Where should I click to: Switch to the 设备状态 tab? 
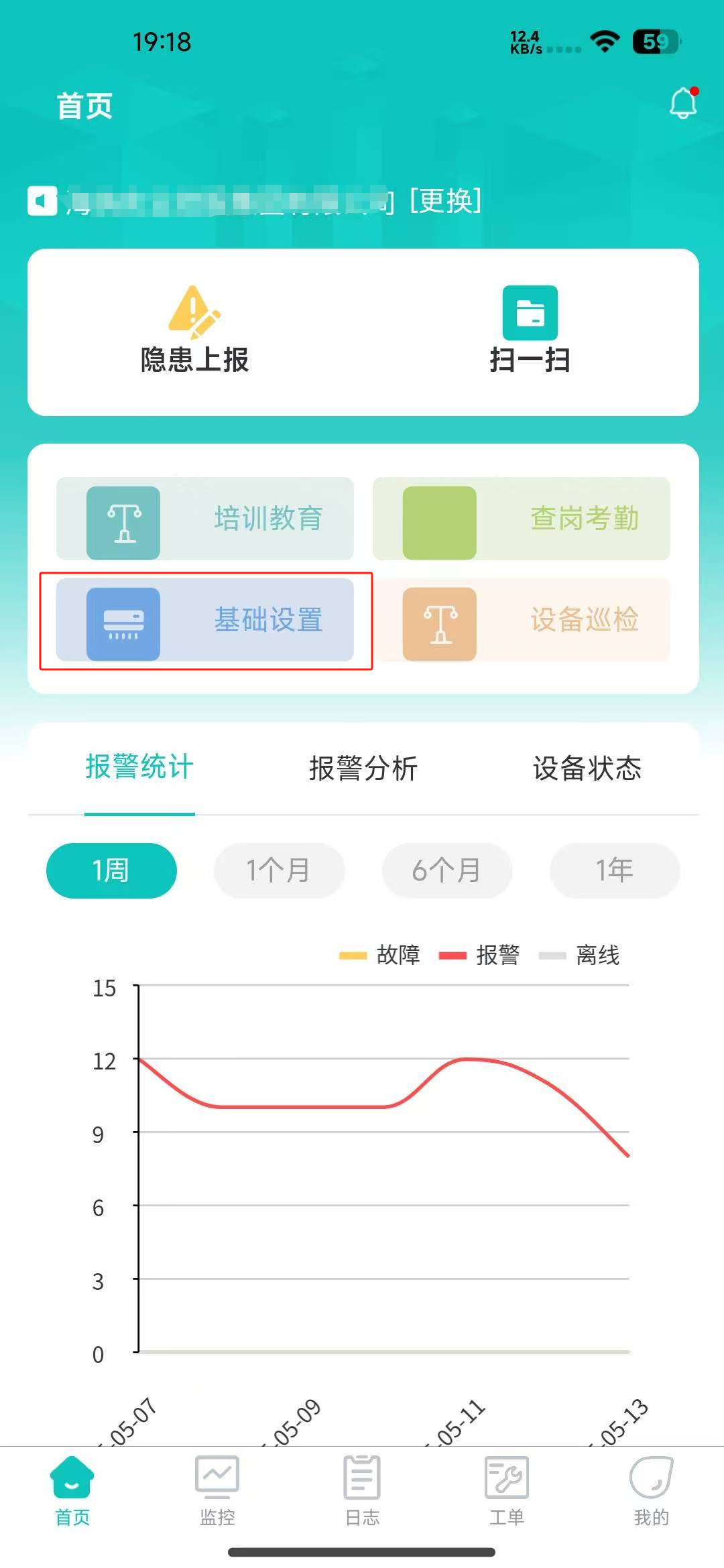587,769
